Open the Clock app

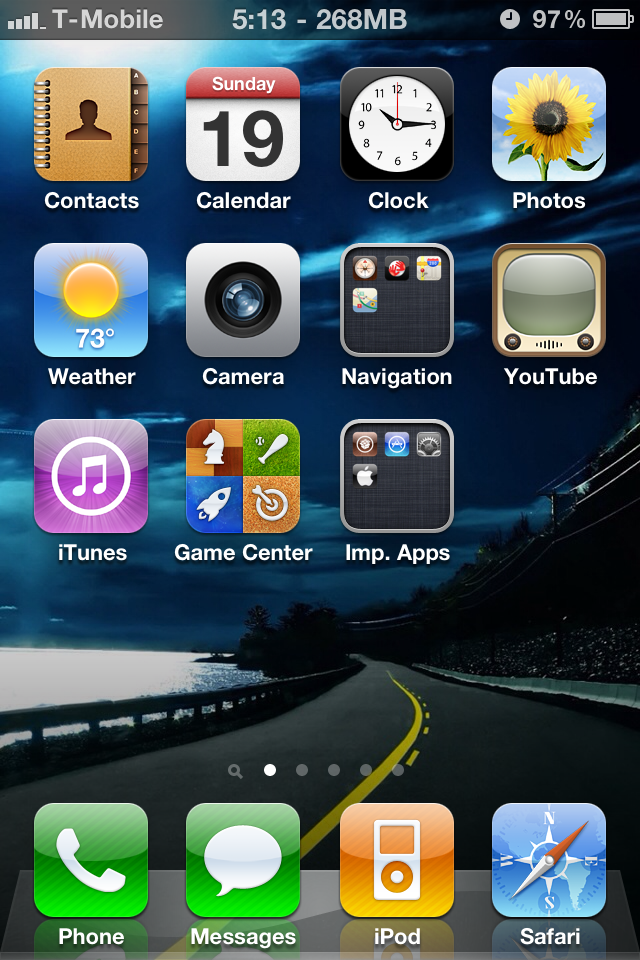click(x=397, y=125)
